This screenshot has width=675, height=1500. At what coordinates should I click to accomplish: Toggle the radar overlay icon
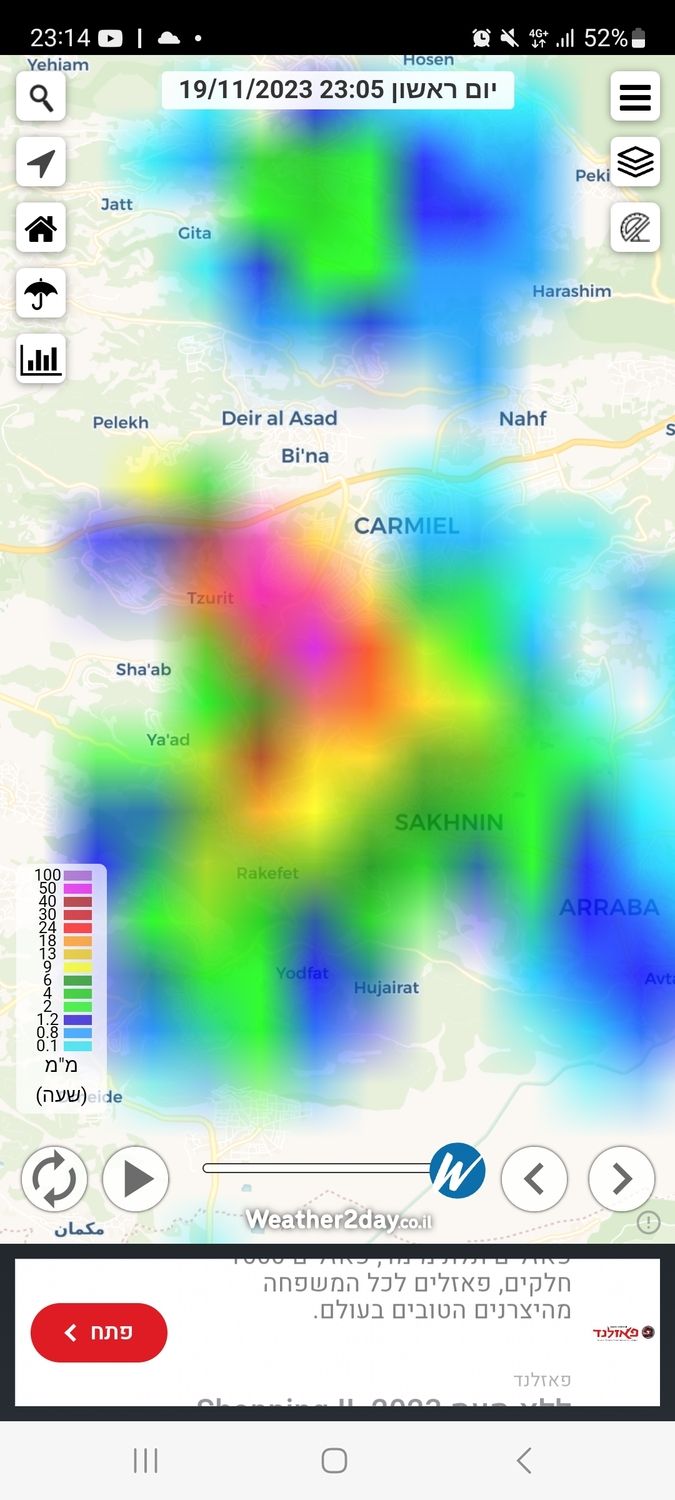coord(635,228)
